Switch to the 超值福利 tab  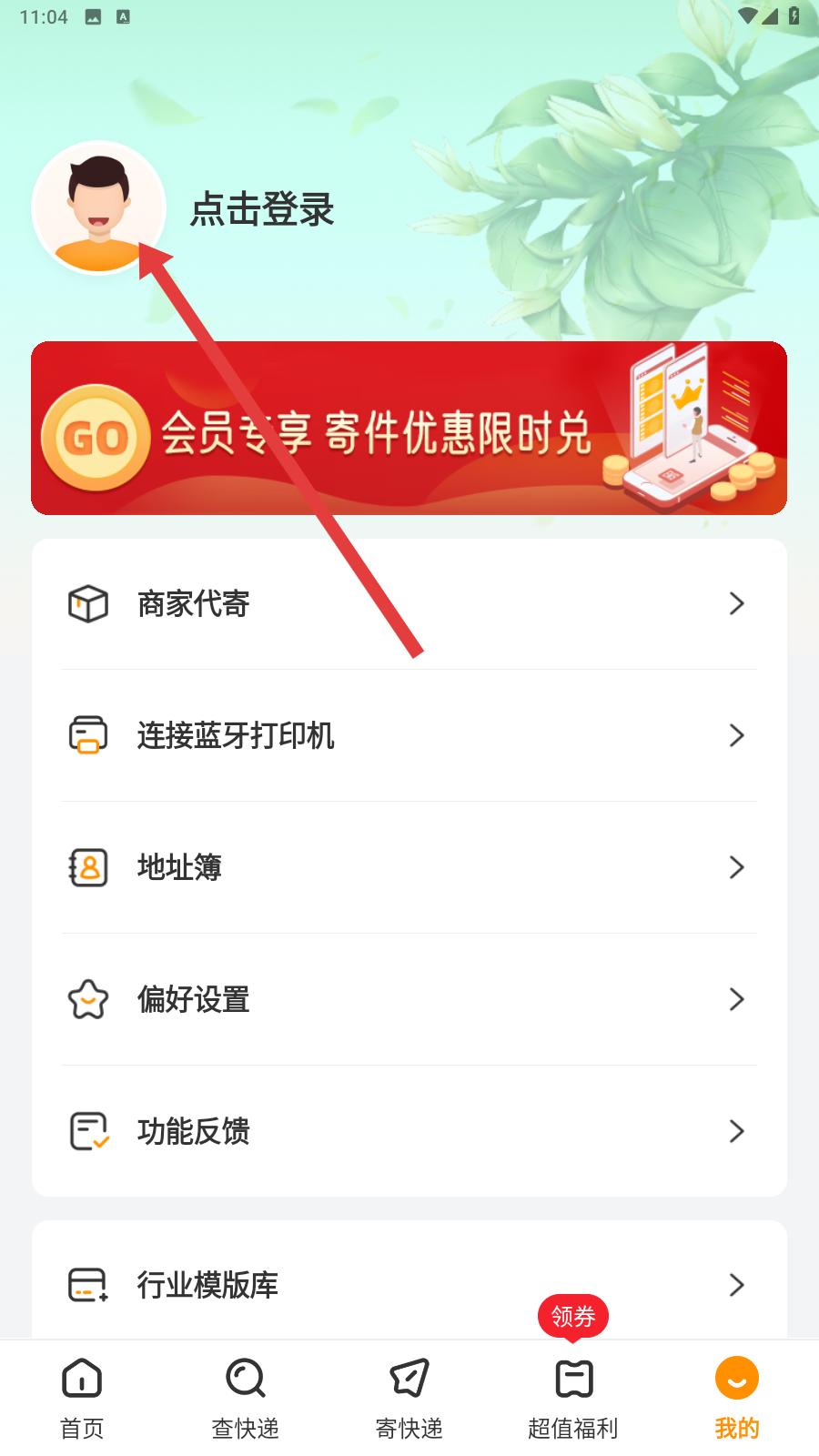click(x=573, y=1399)
